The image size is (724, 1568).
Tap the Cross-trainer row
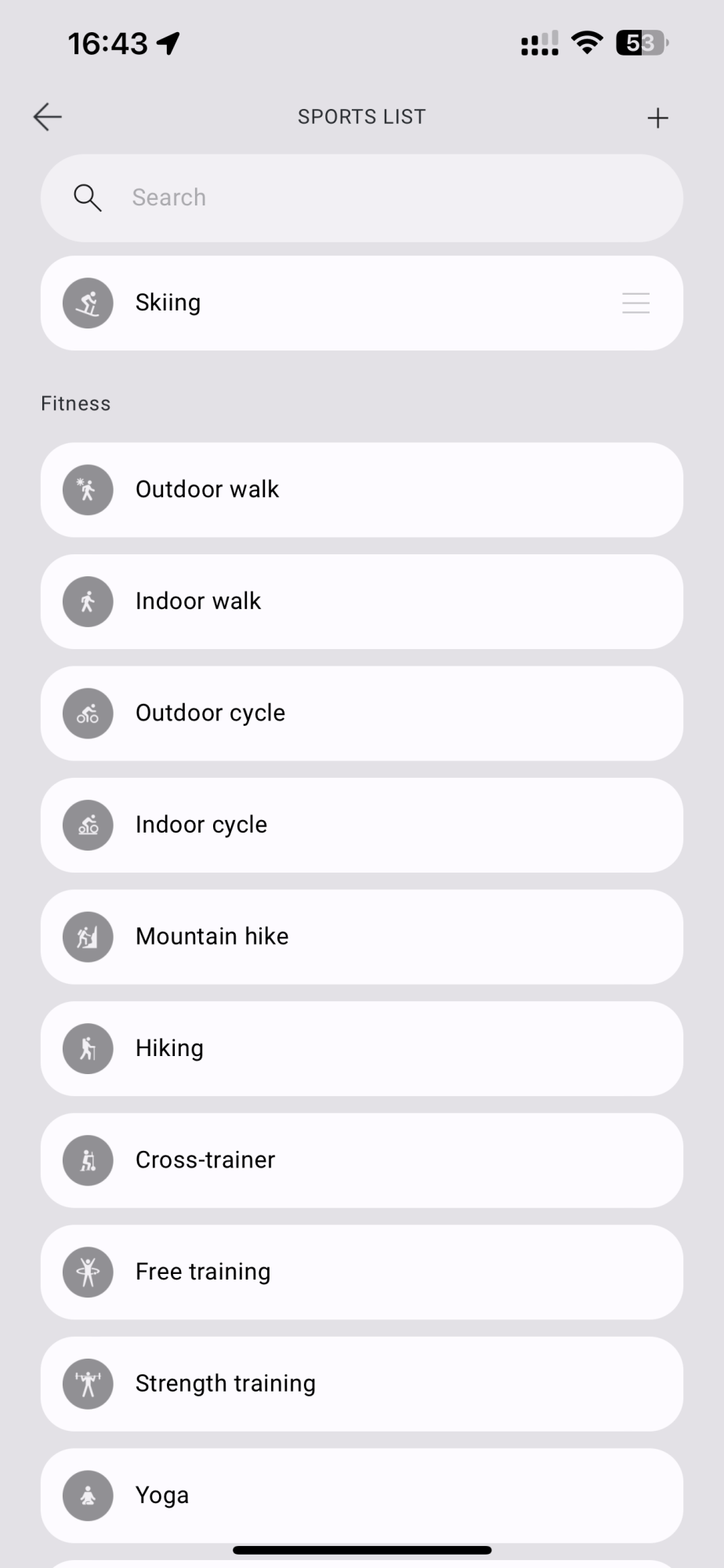pos(361,1160)
